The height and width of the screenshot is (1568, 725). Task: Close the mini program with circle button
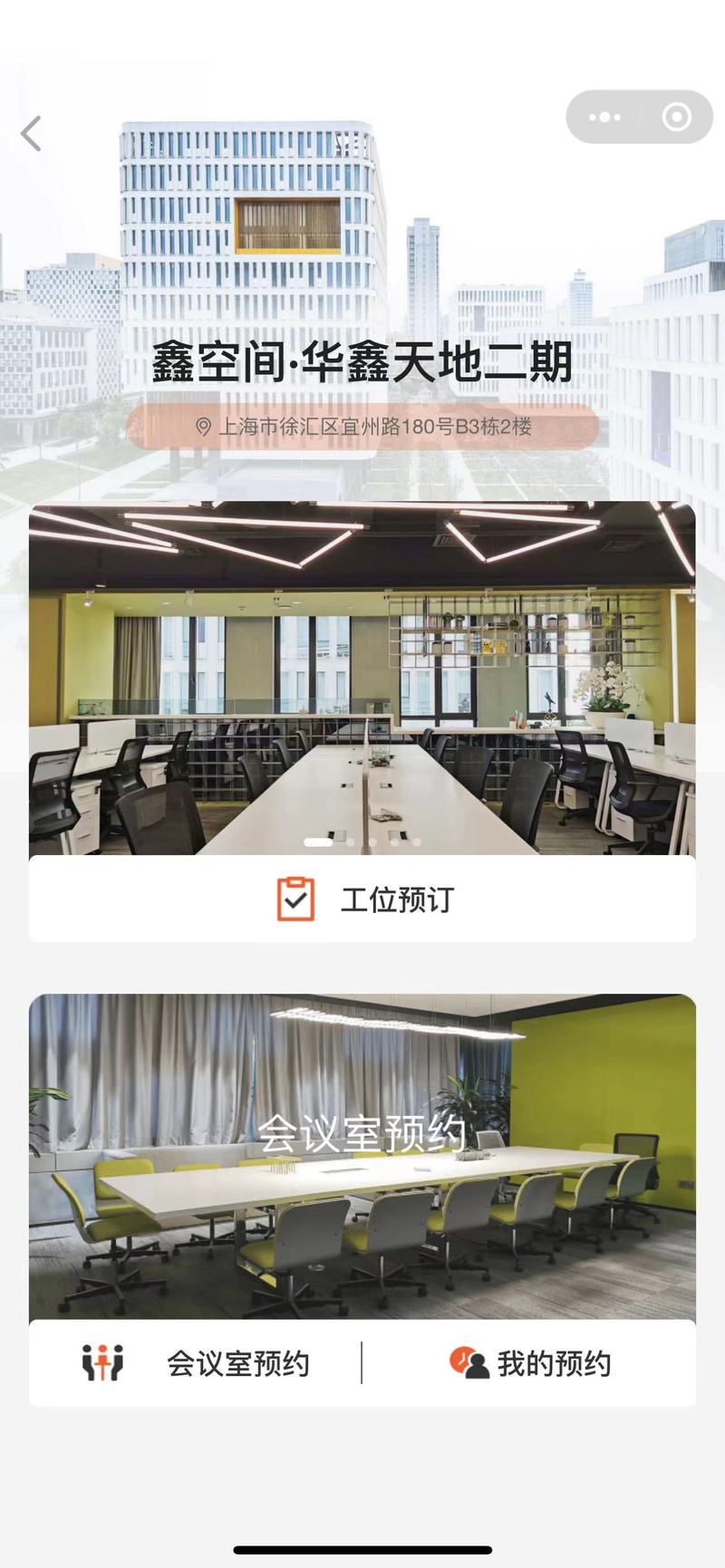click(x=676, y=117)
